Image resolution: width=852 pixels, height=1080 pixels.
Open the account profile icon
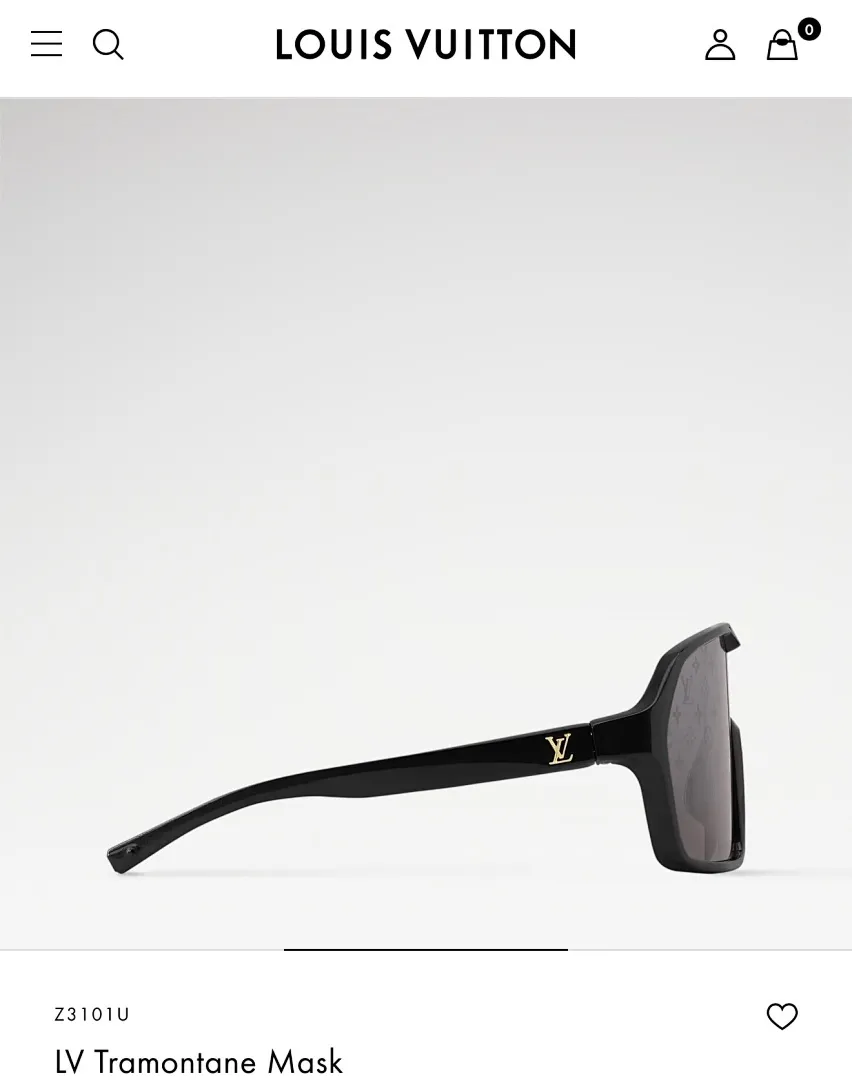[720, 44]
